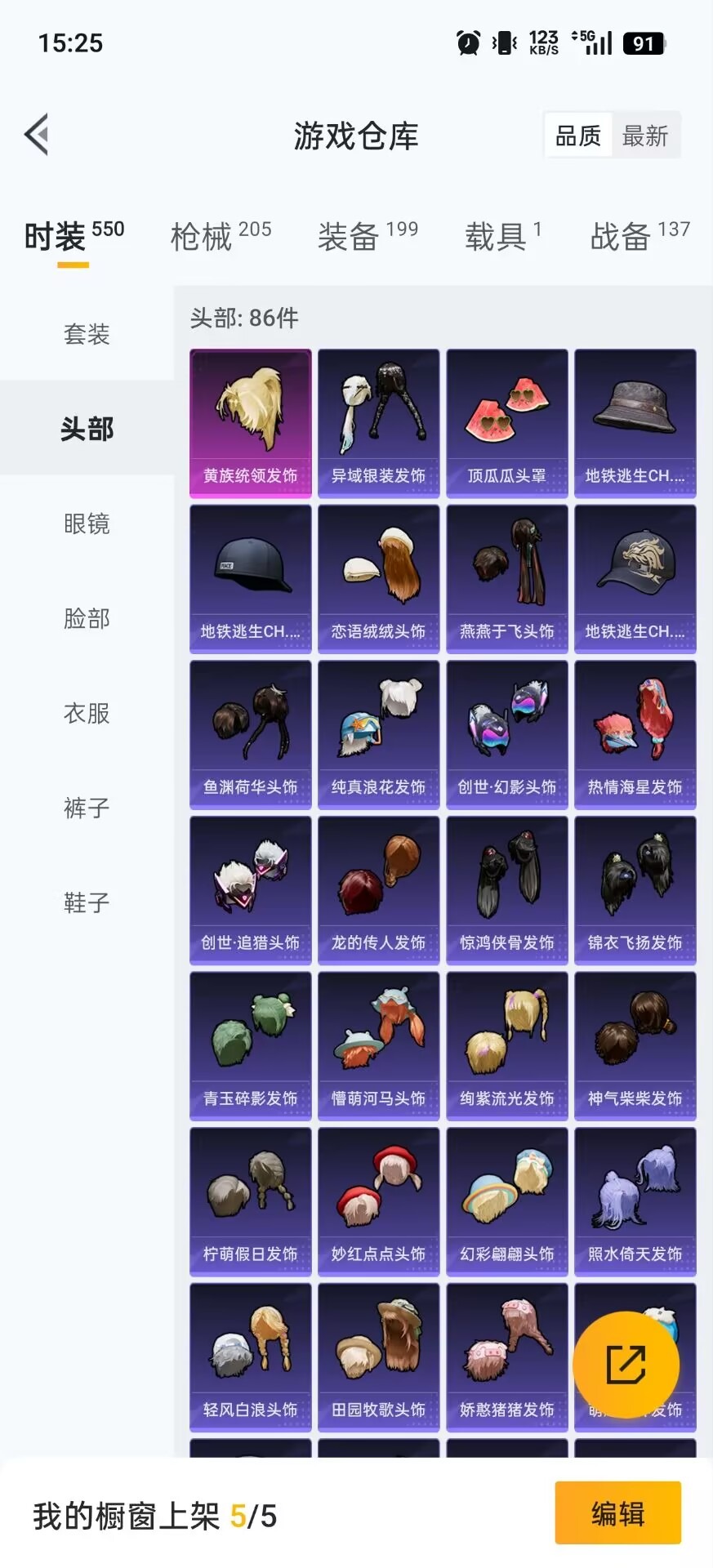This screenshot has width=713, height=1568.
Task: Select the 衣服 sidebar category
Action: (x=85, y=714)
